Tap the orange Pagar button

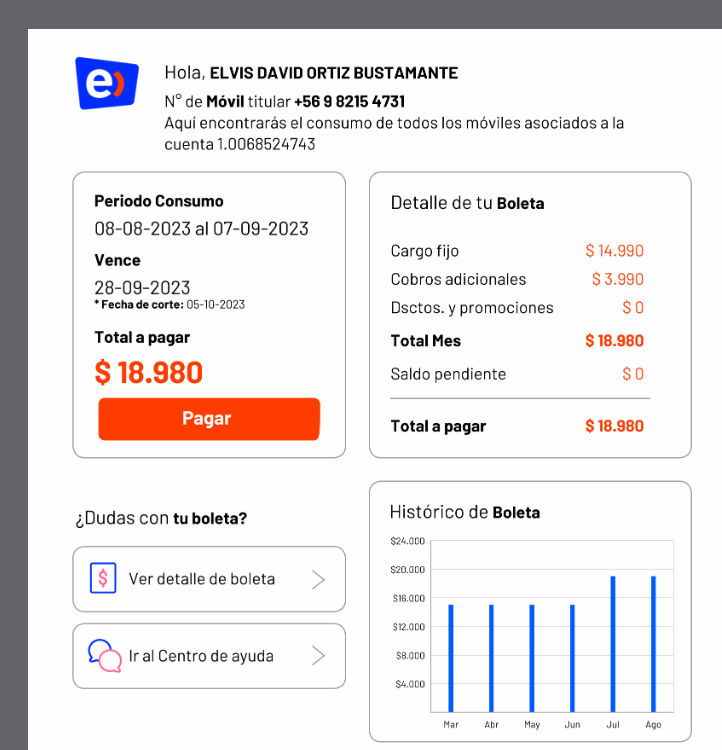(208, 419)
